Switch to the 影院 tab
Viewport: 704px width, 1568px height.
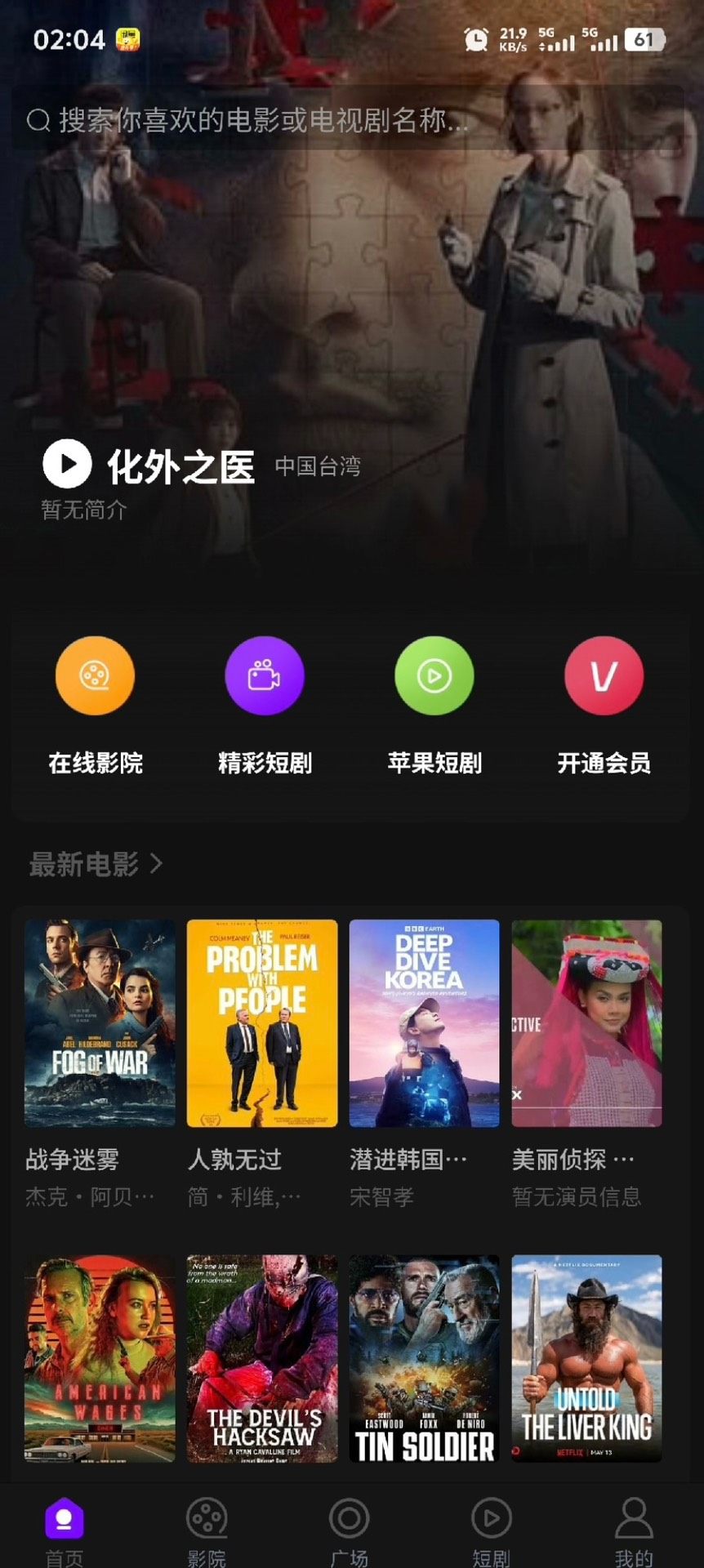pos(207,1530)
